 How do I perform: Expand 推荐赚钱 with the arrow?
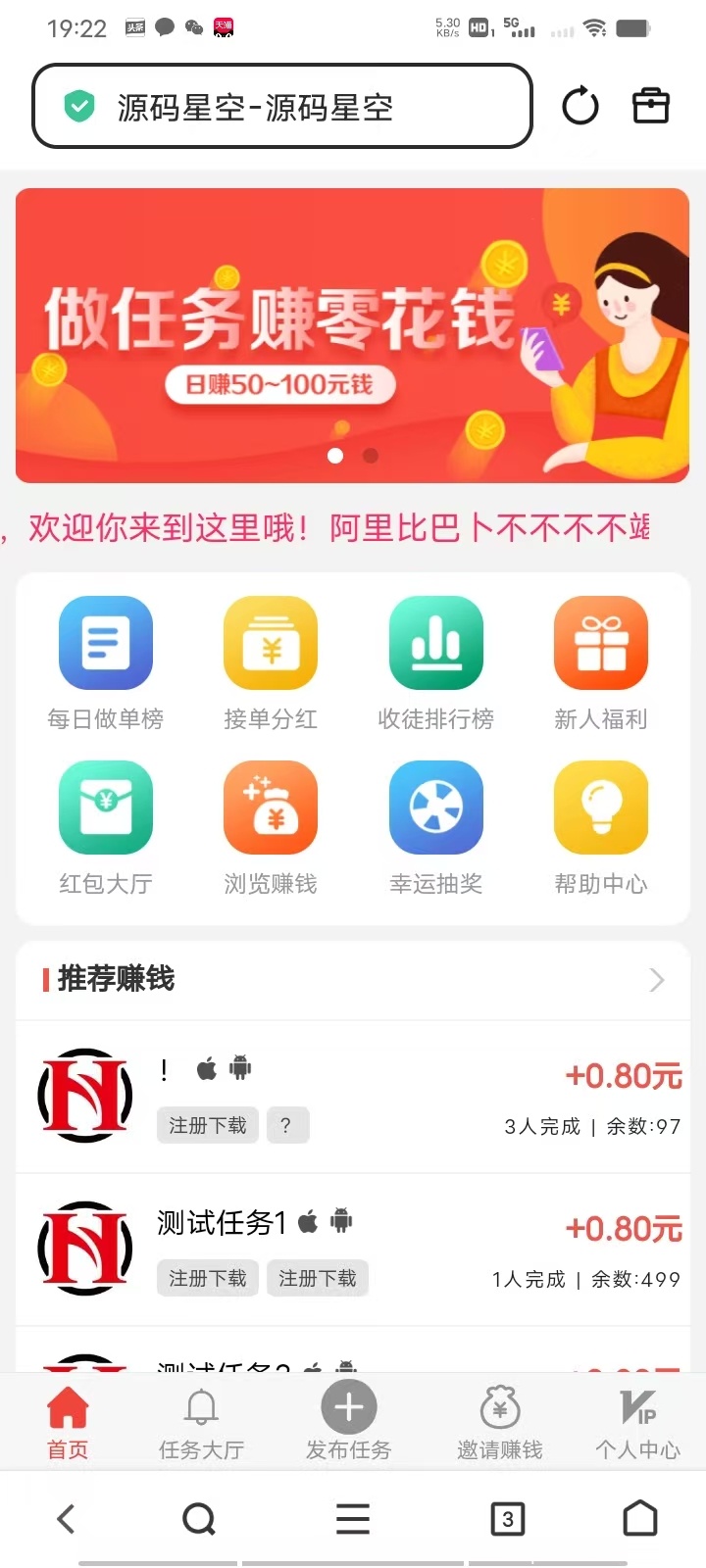click(657, 980)
